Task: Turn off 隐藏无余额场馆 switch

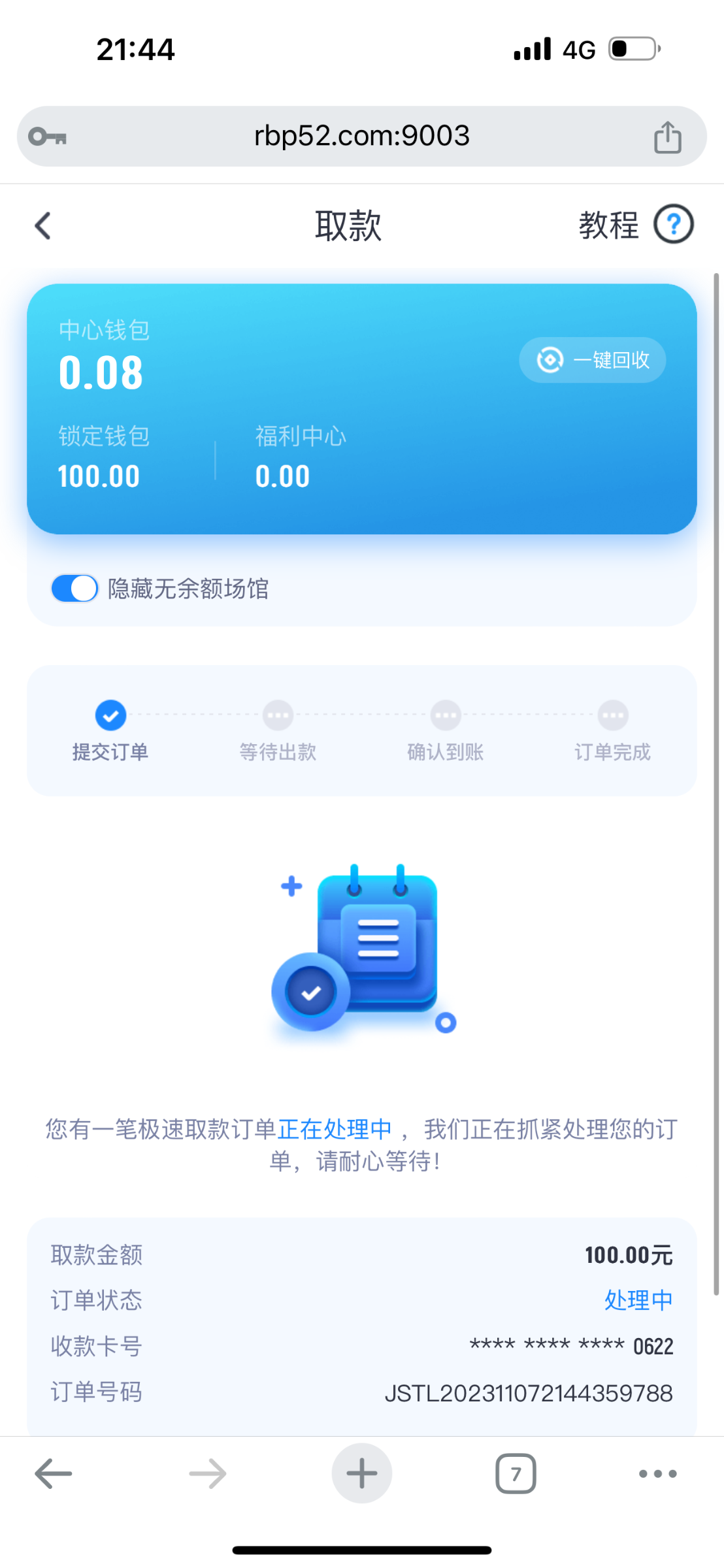Action: (x=75, y=588)
